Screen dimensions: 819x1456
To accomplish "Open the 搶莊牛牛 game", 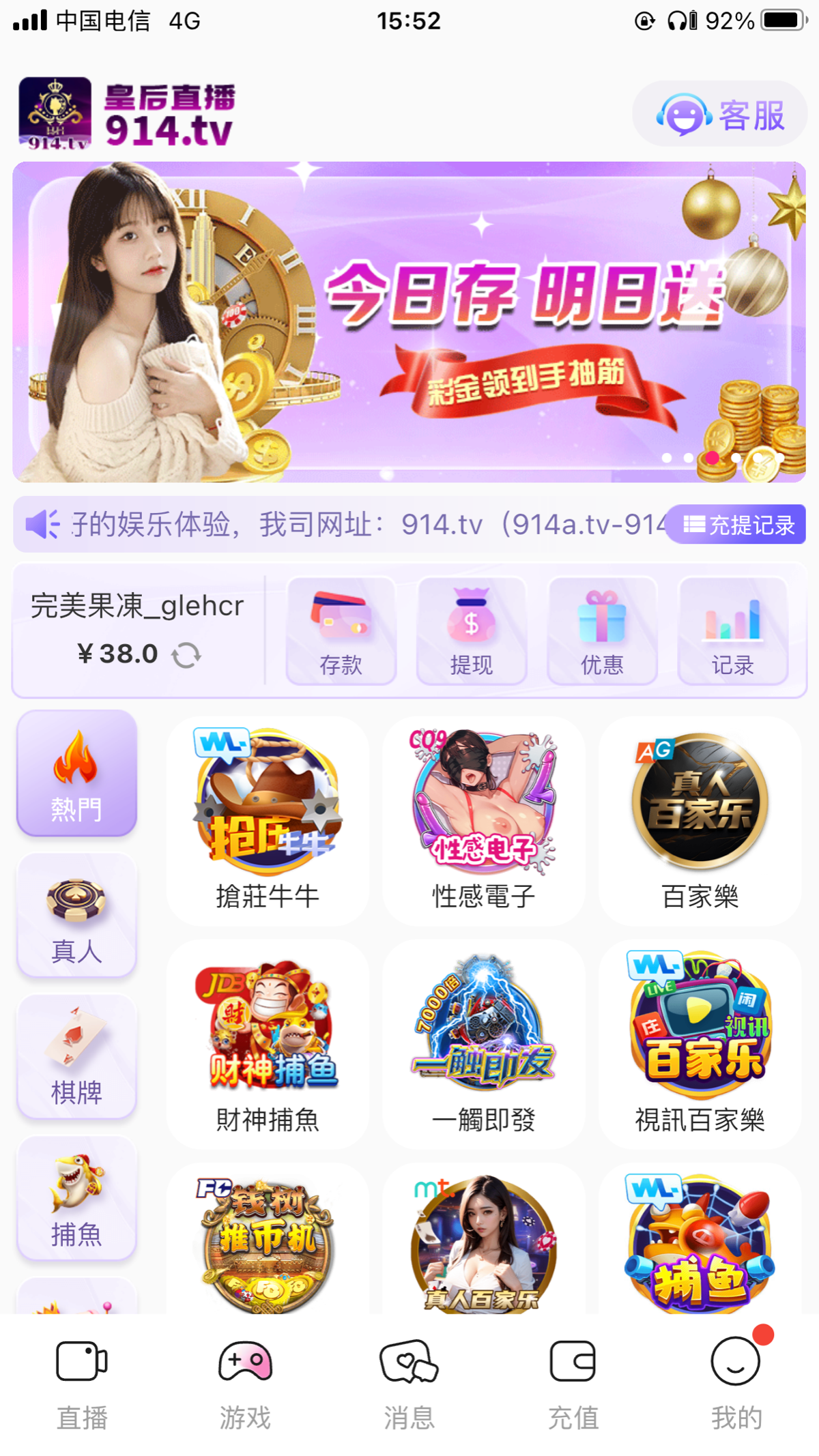I will (268, 821).
